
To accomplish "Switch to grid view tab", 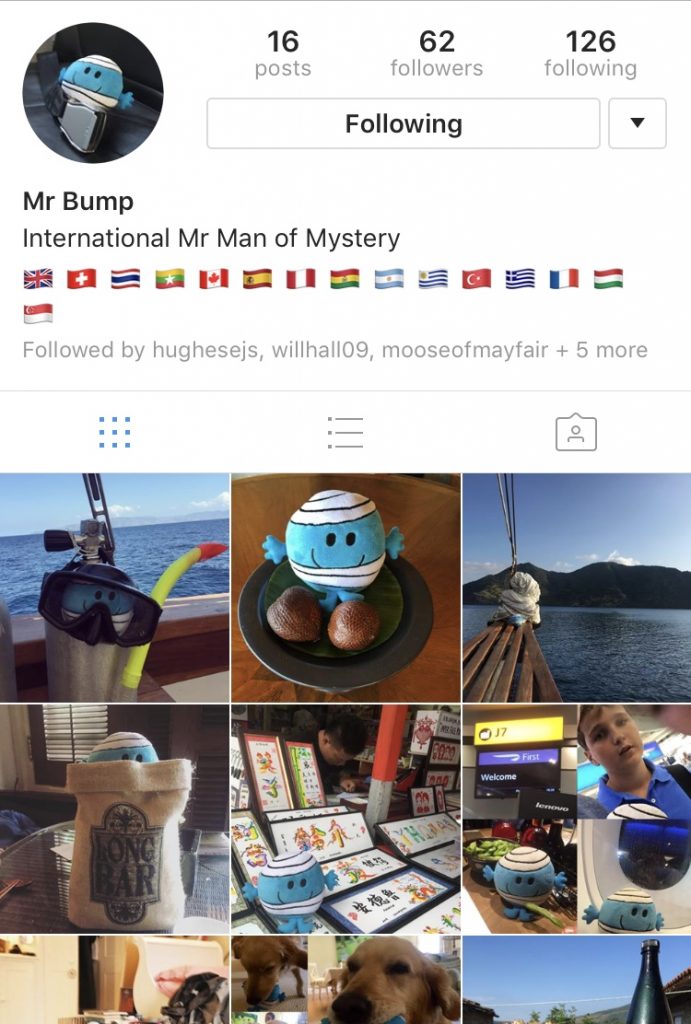I will pos(115,432).
